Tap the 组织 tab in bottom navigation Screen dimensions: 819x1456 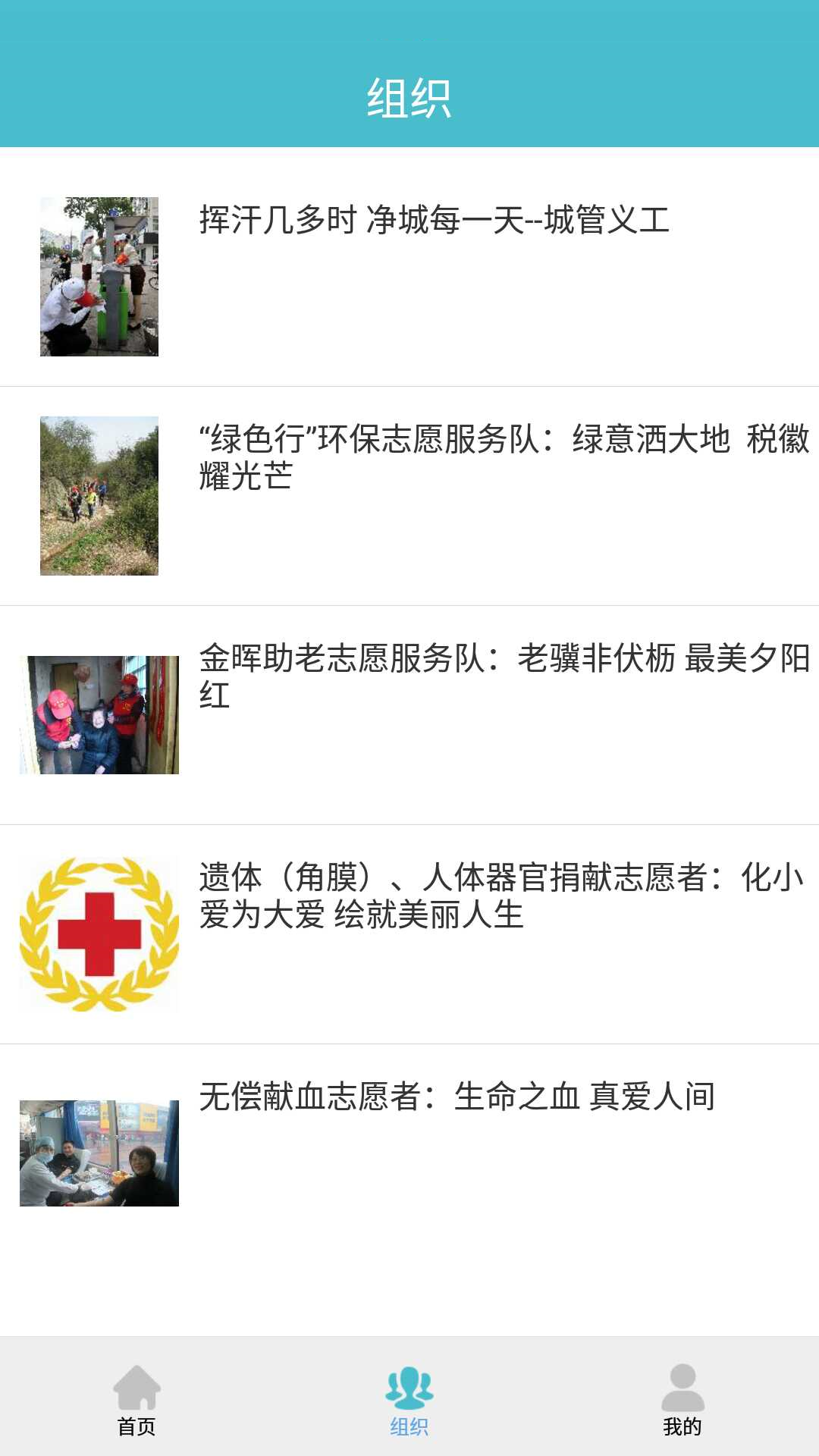[x=409, y=1400]
